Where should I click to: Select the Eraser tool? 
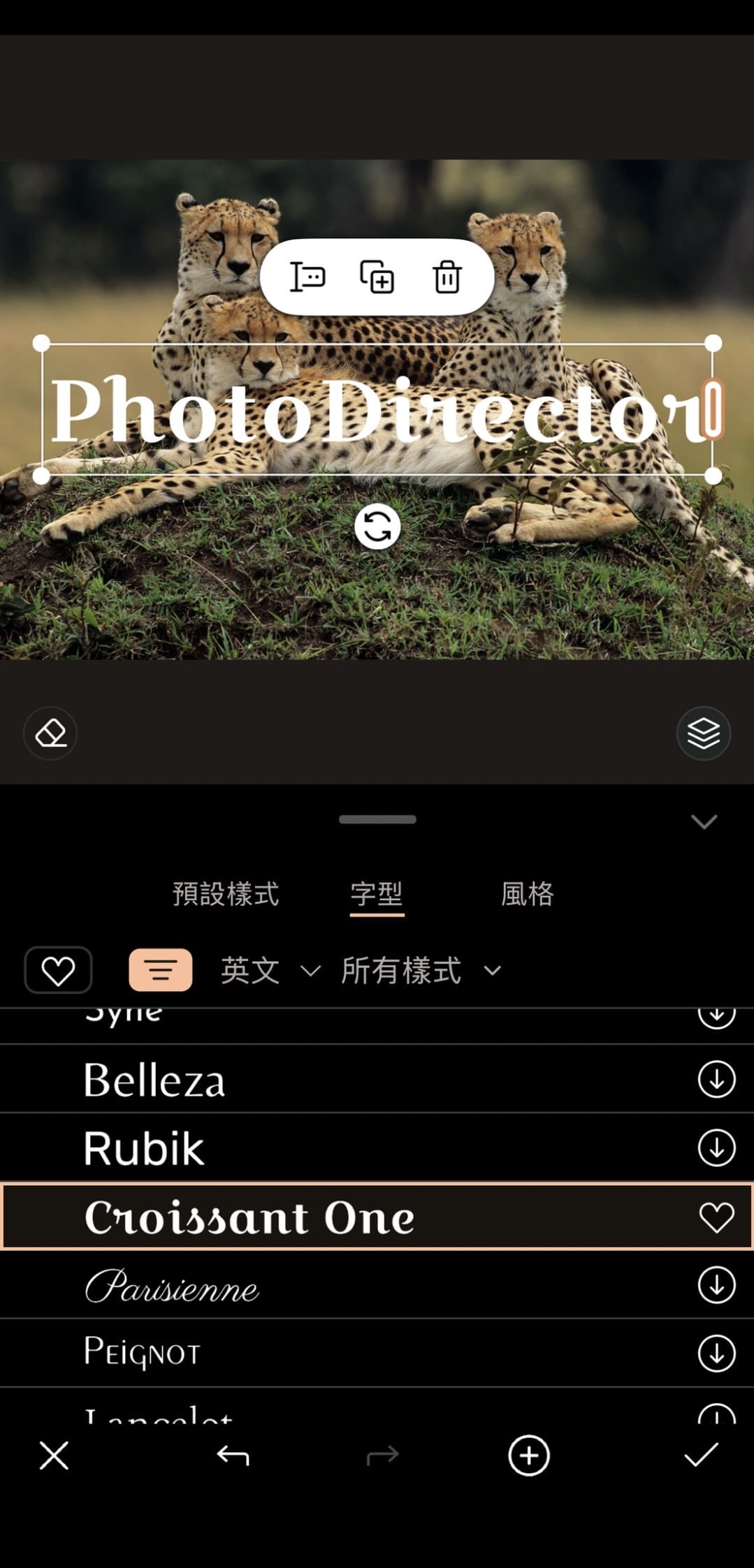tap(50, 733)
